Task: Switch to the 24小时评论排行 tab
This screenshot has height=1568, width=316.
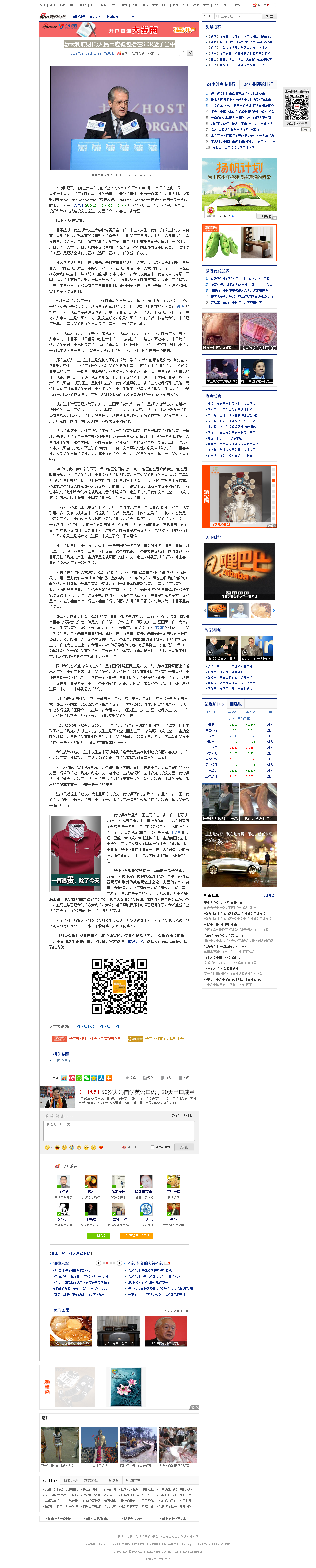Action: tap(258, 84)
